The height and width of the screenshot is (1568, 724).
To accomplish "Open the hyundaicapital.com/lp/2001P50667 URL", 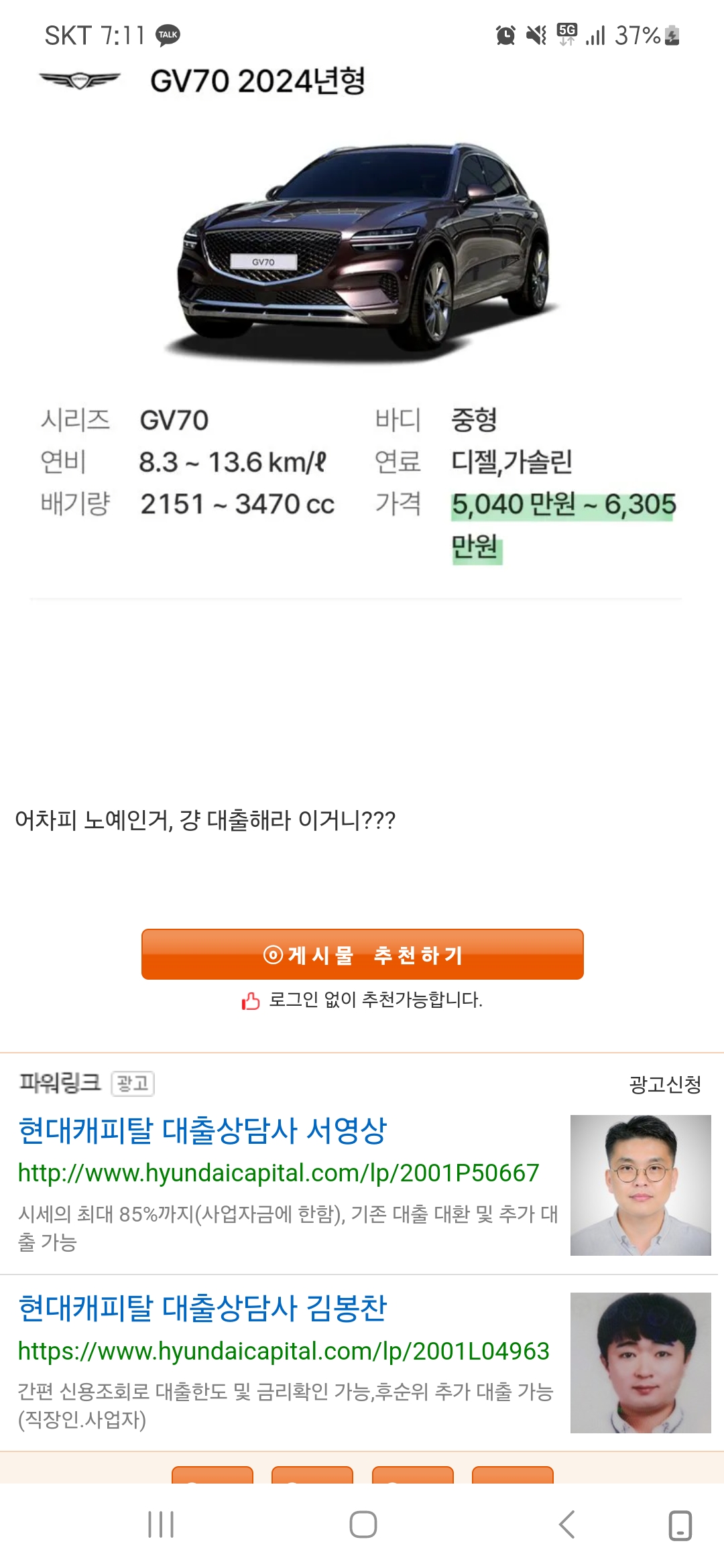I will pyautogui.click(x=278, y=1173).
